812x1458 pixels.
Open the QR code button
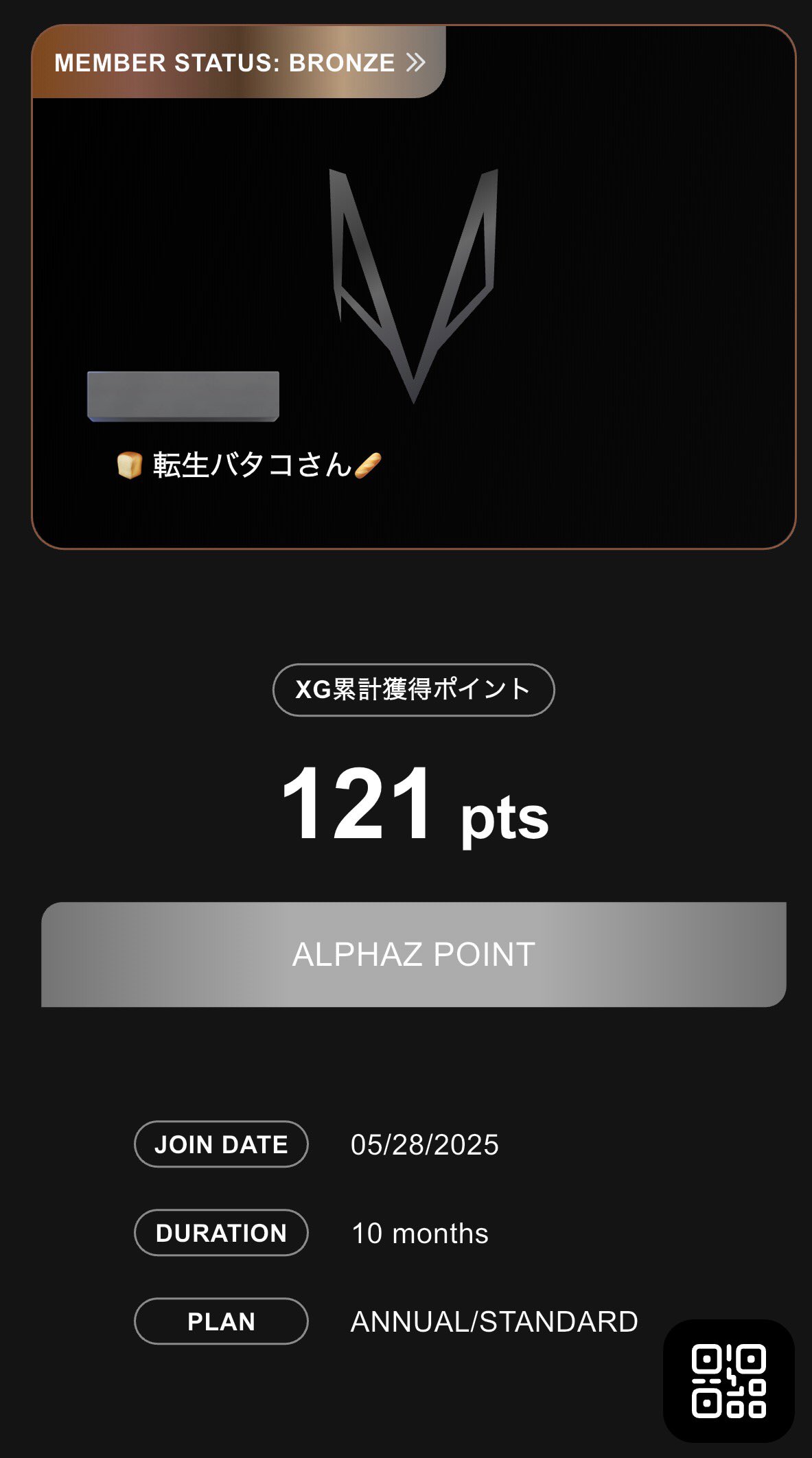(x=728, y=1381)
